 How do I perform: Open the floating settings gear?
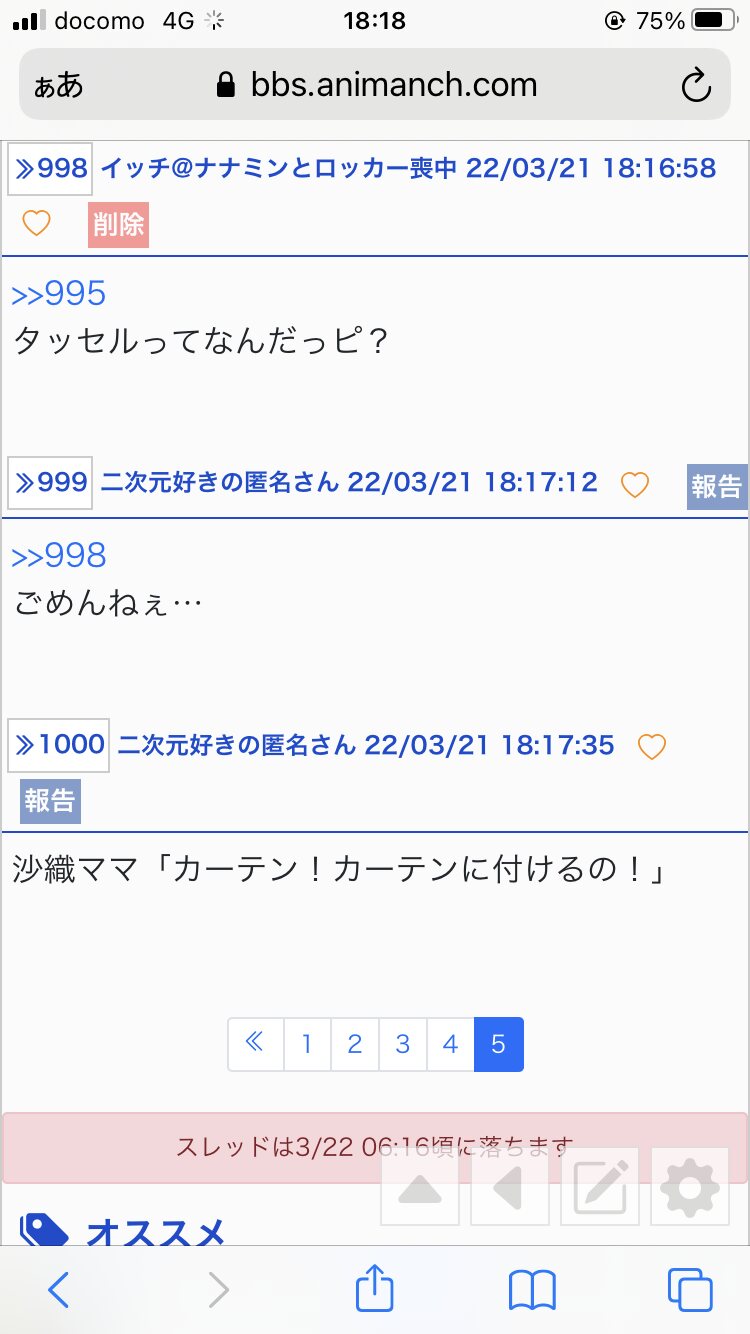690,1186
